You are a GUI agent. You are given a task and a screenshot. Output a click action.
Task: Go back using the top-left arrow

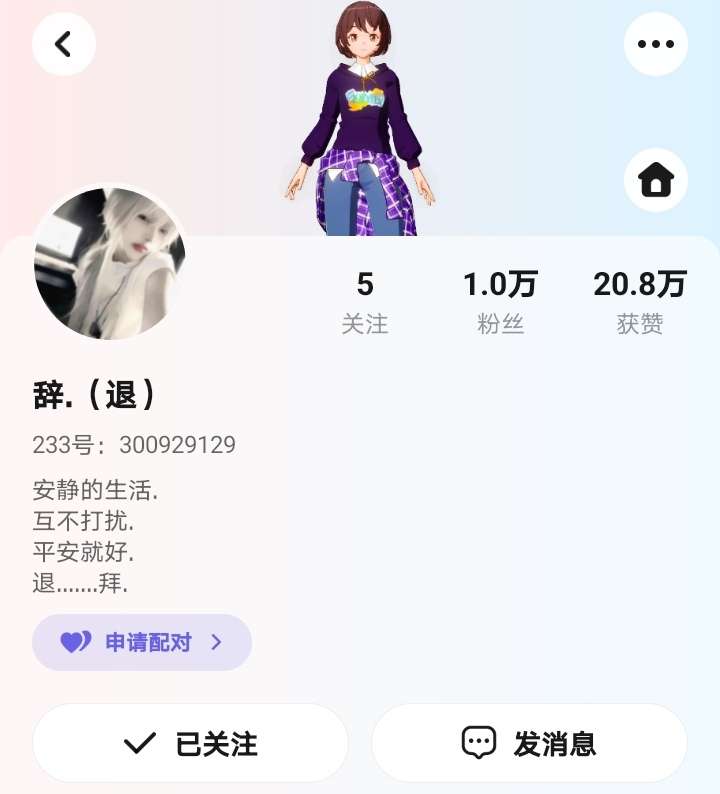click(64, 44)
